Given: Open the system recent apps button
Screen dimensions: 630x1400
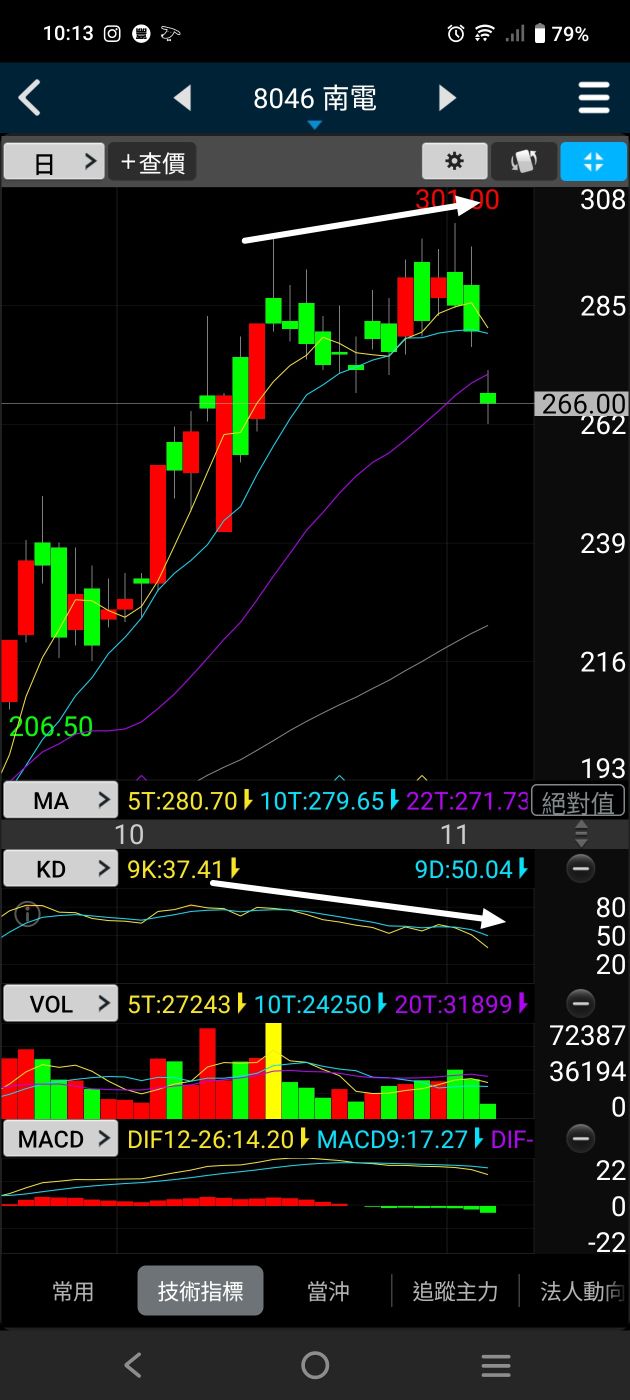Looking at the screenshot, I should click(x=496, y=1365).
